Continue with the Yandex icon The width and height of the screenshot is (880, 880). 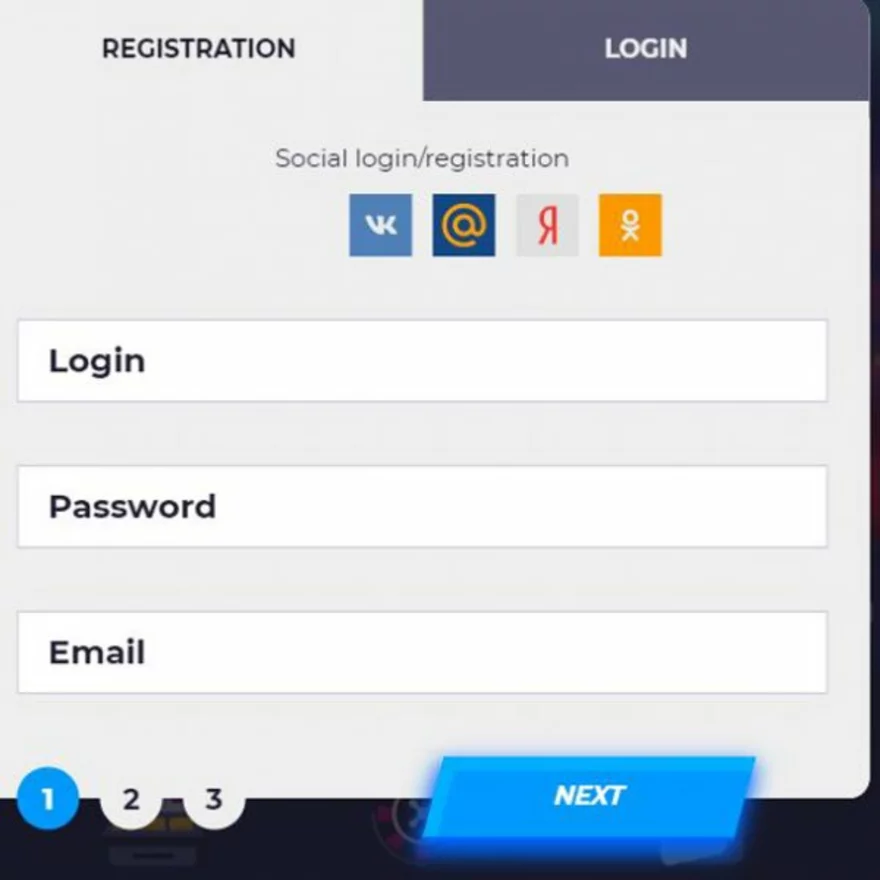coord(547,225)
